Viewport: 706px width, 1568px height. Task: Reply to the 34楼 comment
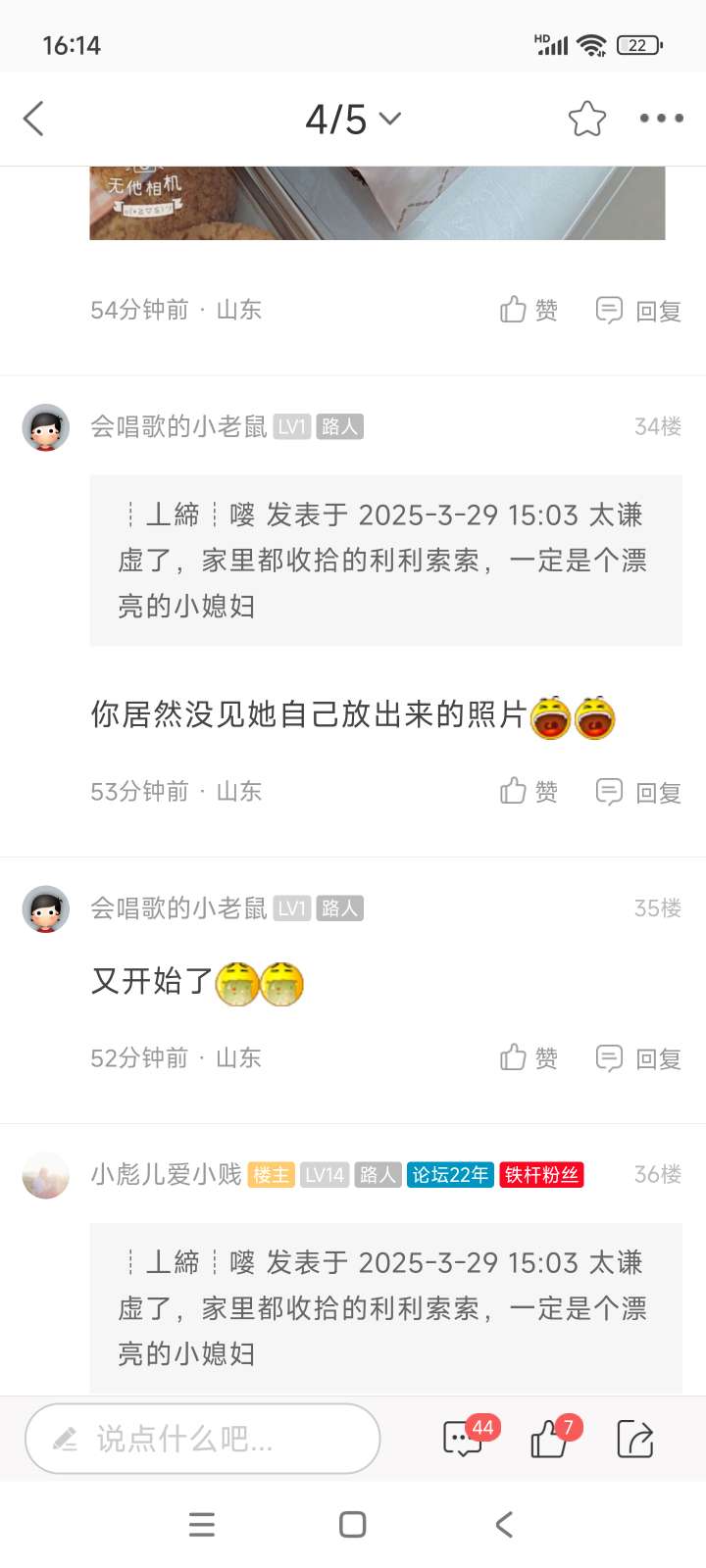(x=638, y=792)
